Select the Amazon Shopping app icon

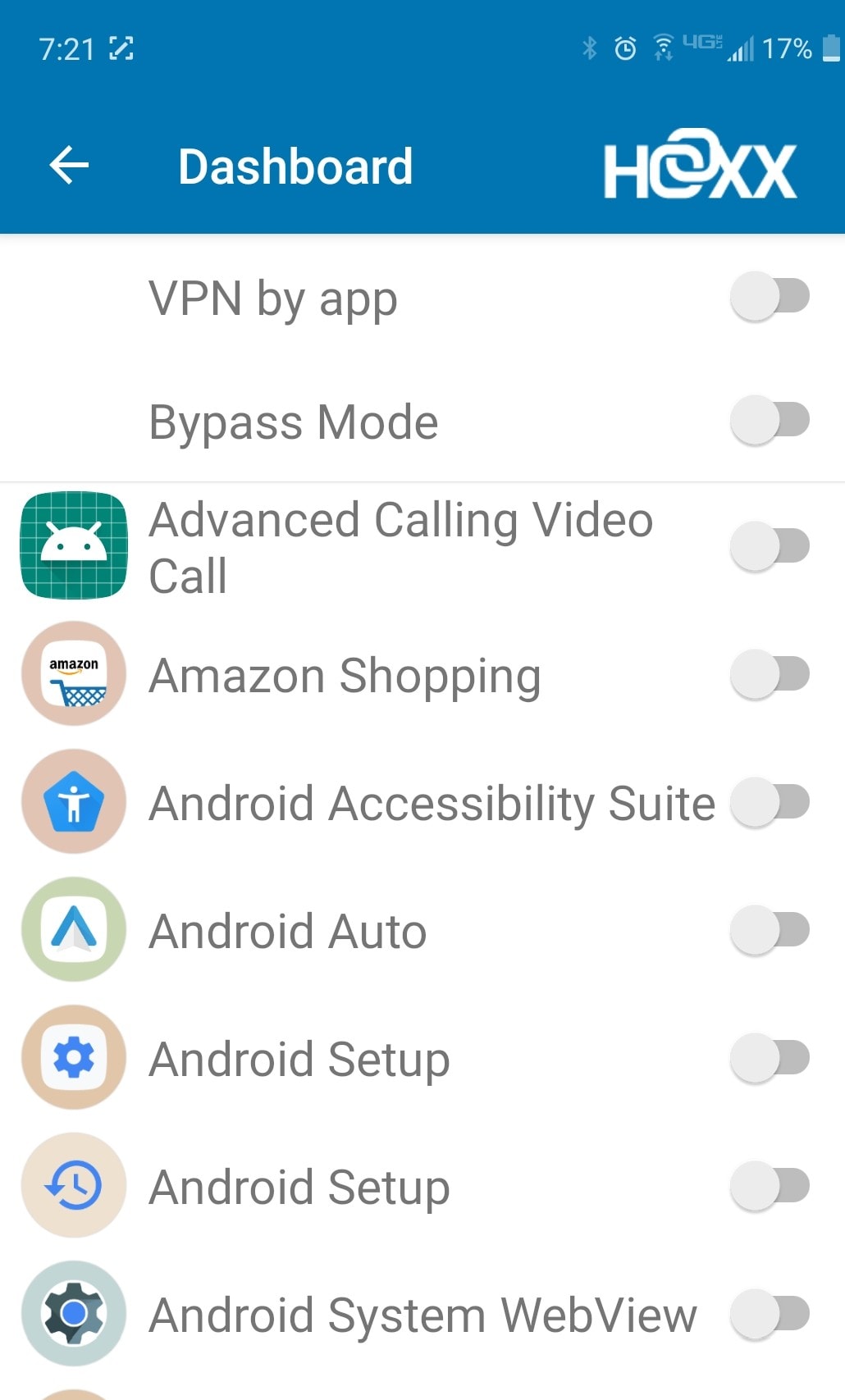click(73, 673)
